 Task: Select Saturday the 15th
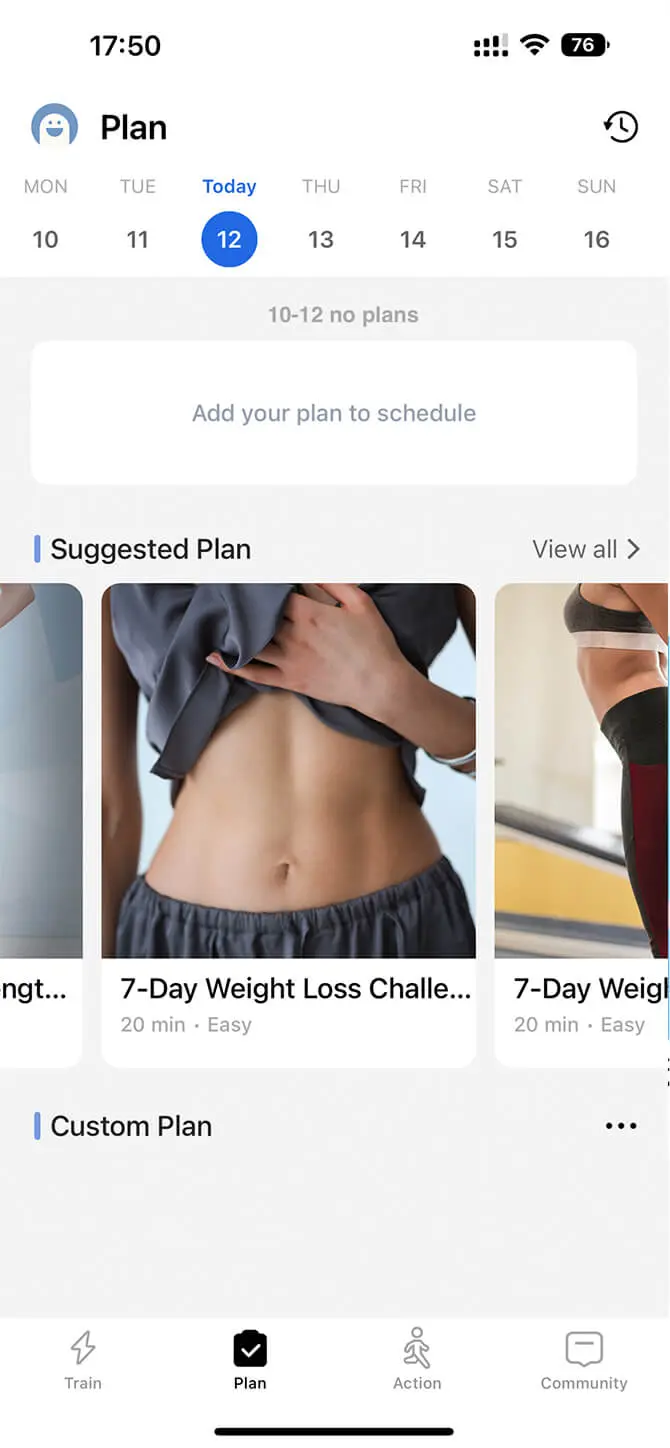pos(505,239)
